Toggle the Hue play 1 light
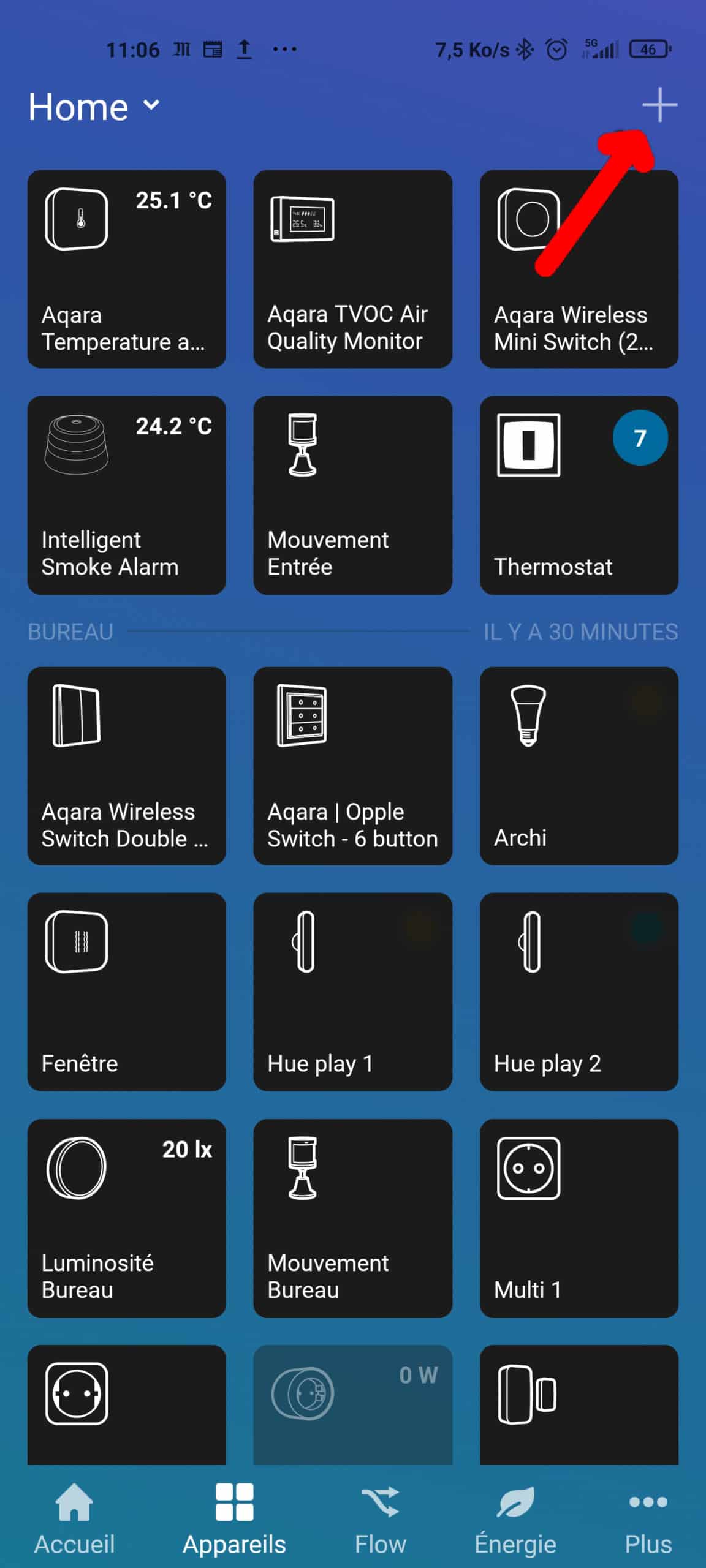This screenshot has height=1568, width=706. (x=352, y=992)
